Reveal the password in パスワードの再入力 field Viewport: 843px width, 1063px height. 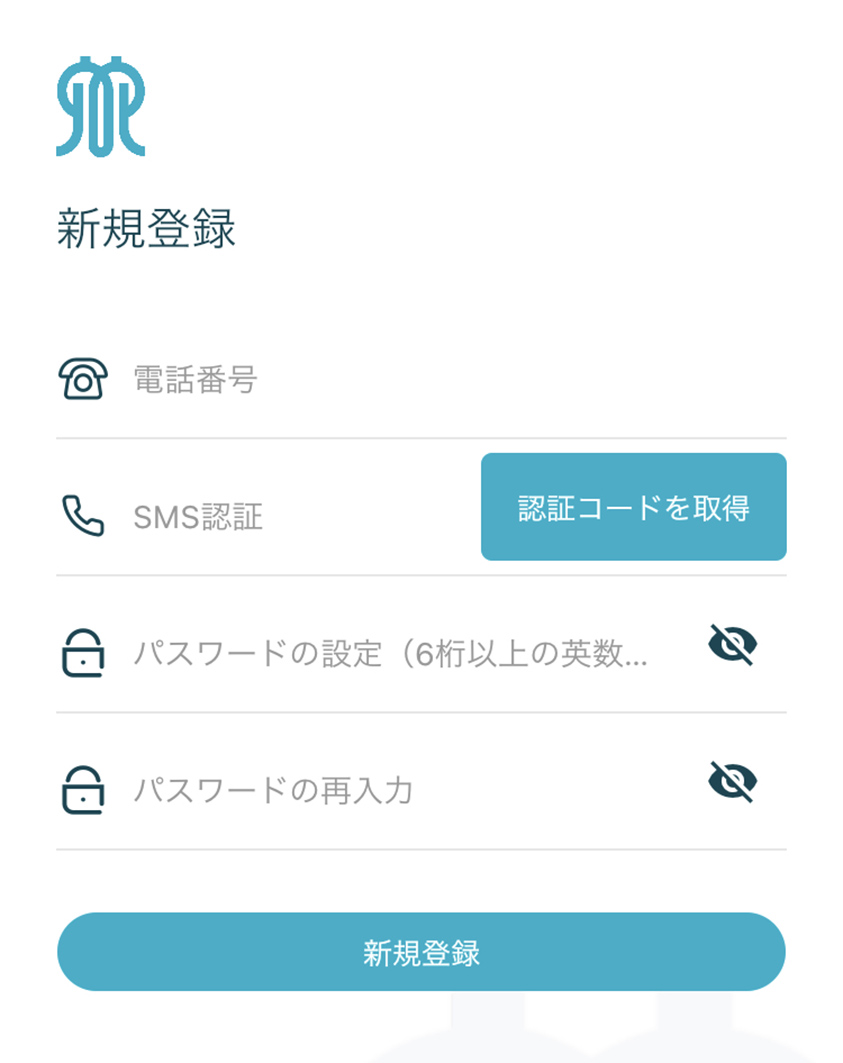[732, 782]
